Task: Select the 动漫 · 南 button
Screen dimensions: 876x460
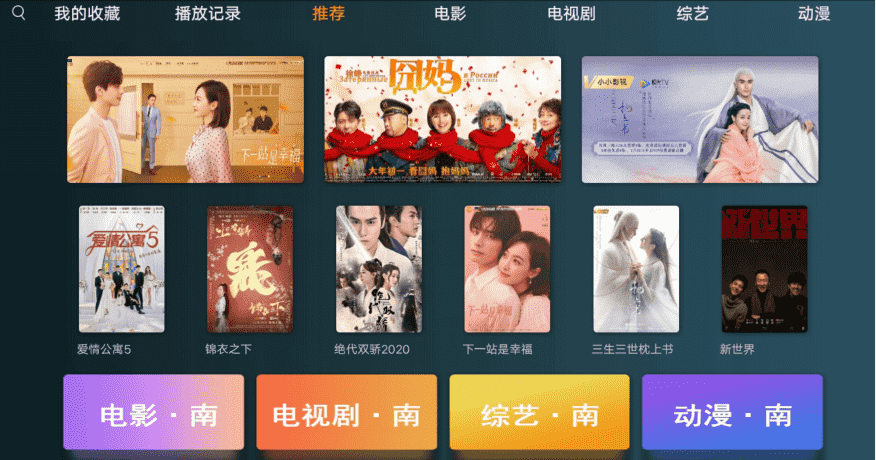Action: pyautogui.click(x=732, y=414)
